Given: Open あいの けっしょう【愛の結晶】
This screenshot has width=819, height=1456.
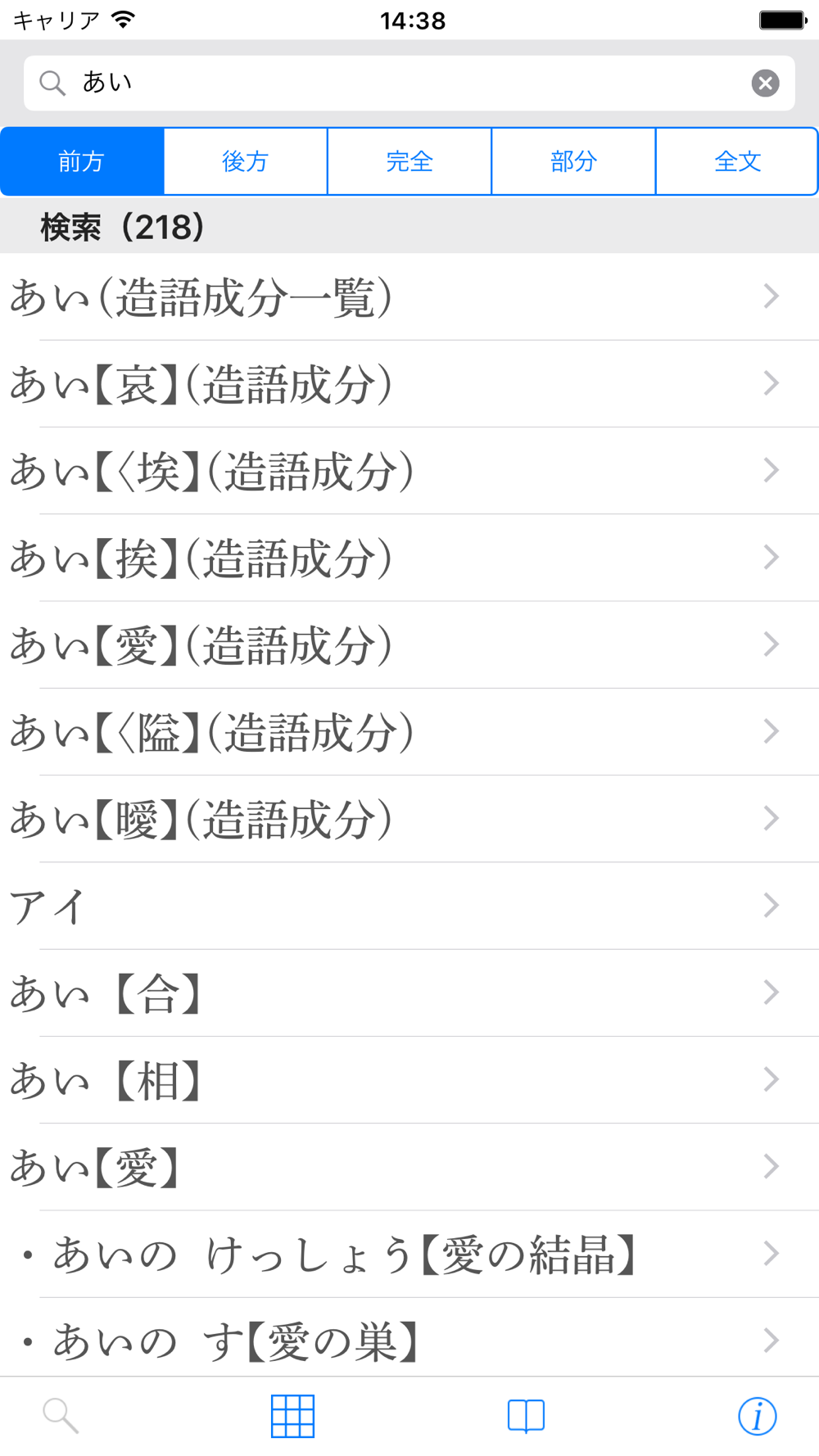Looking at the screenshot, I should click(x=409, y=1254).
